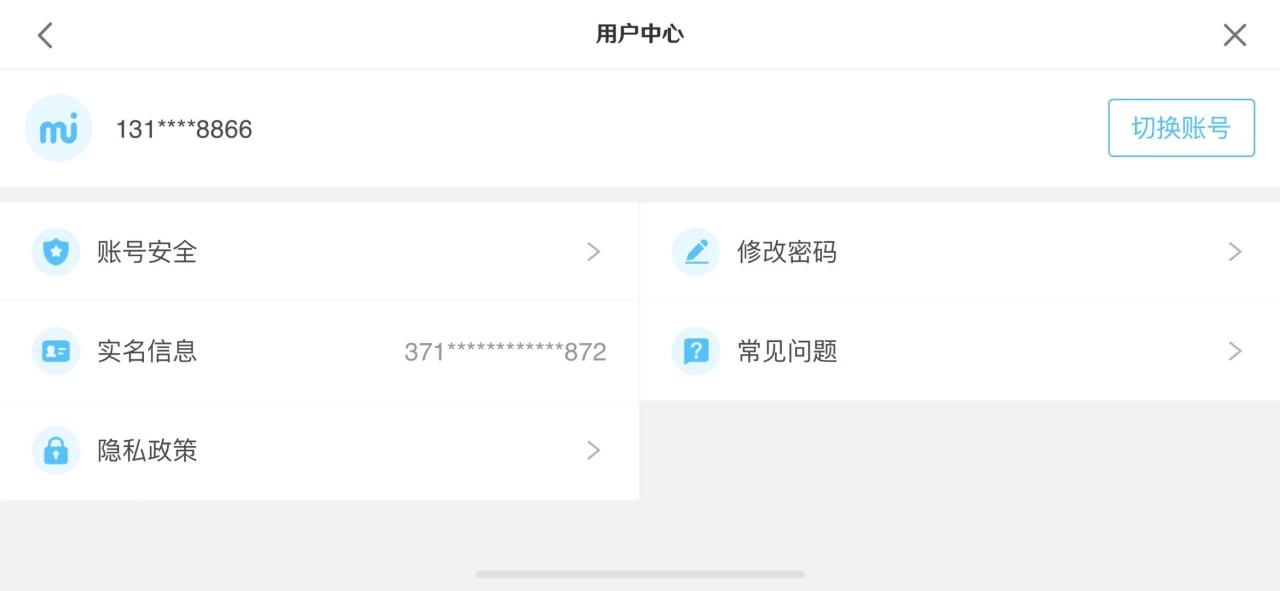Viewport: 1280px width, 591px height.
Task: Open the 隐私政策 row
Action: pos(318,450)
